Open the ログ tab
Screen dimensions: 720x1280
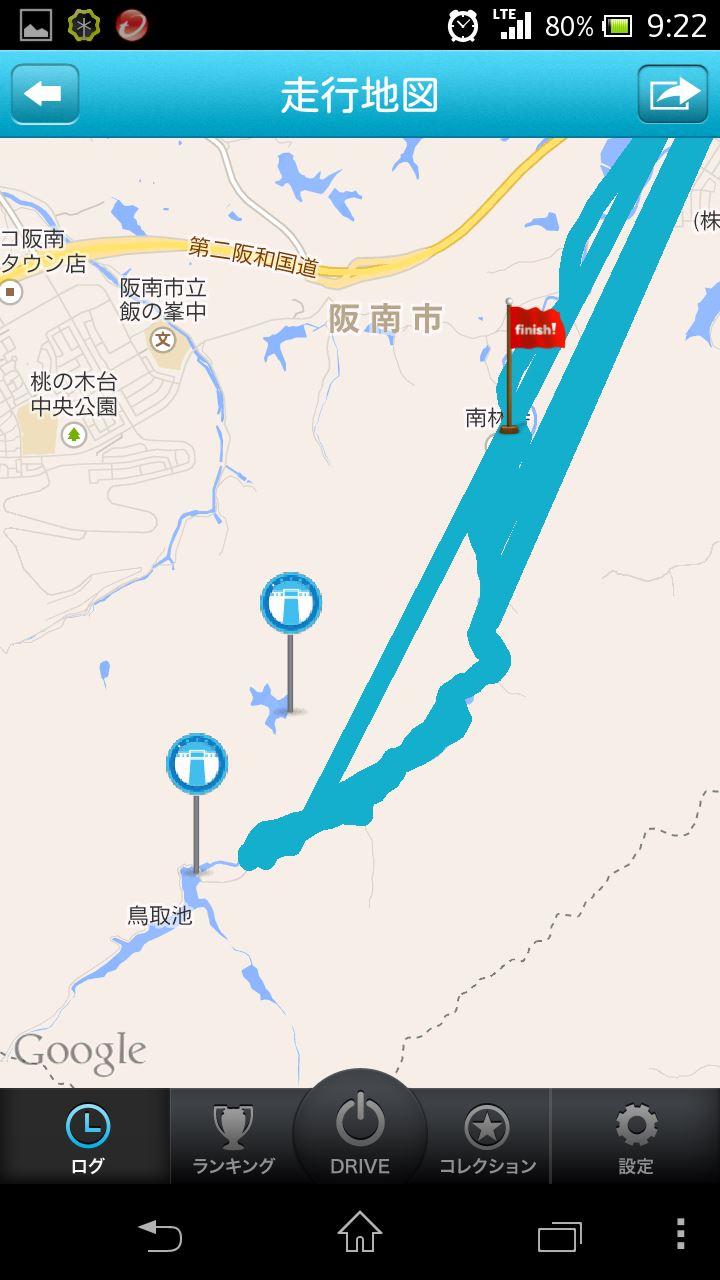pyautogui.click(x=86, y=1137)
